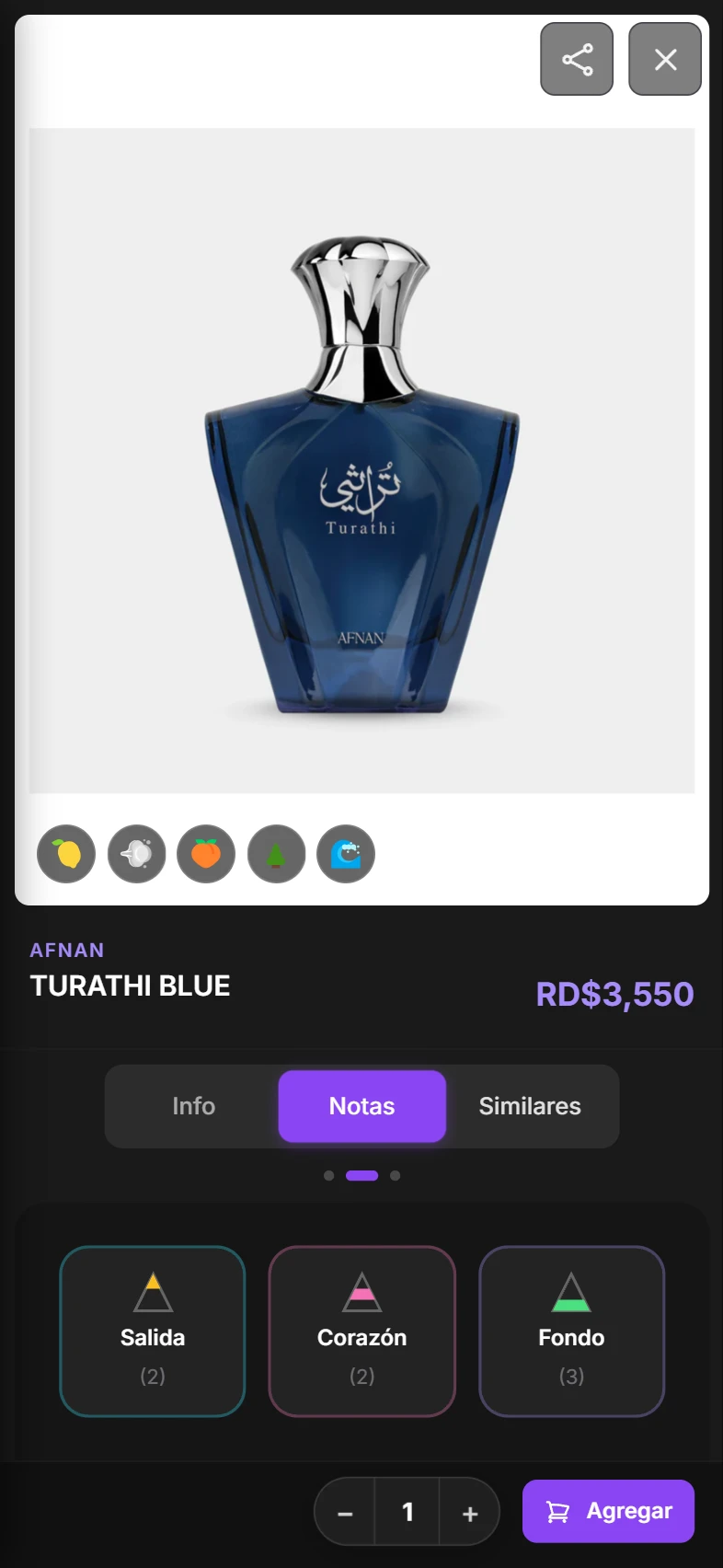
Task: Tap the lemon note icon
Action: tap(66, 854)
